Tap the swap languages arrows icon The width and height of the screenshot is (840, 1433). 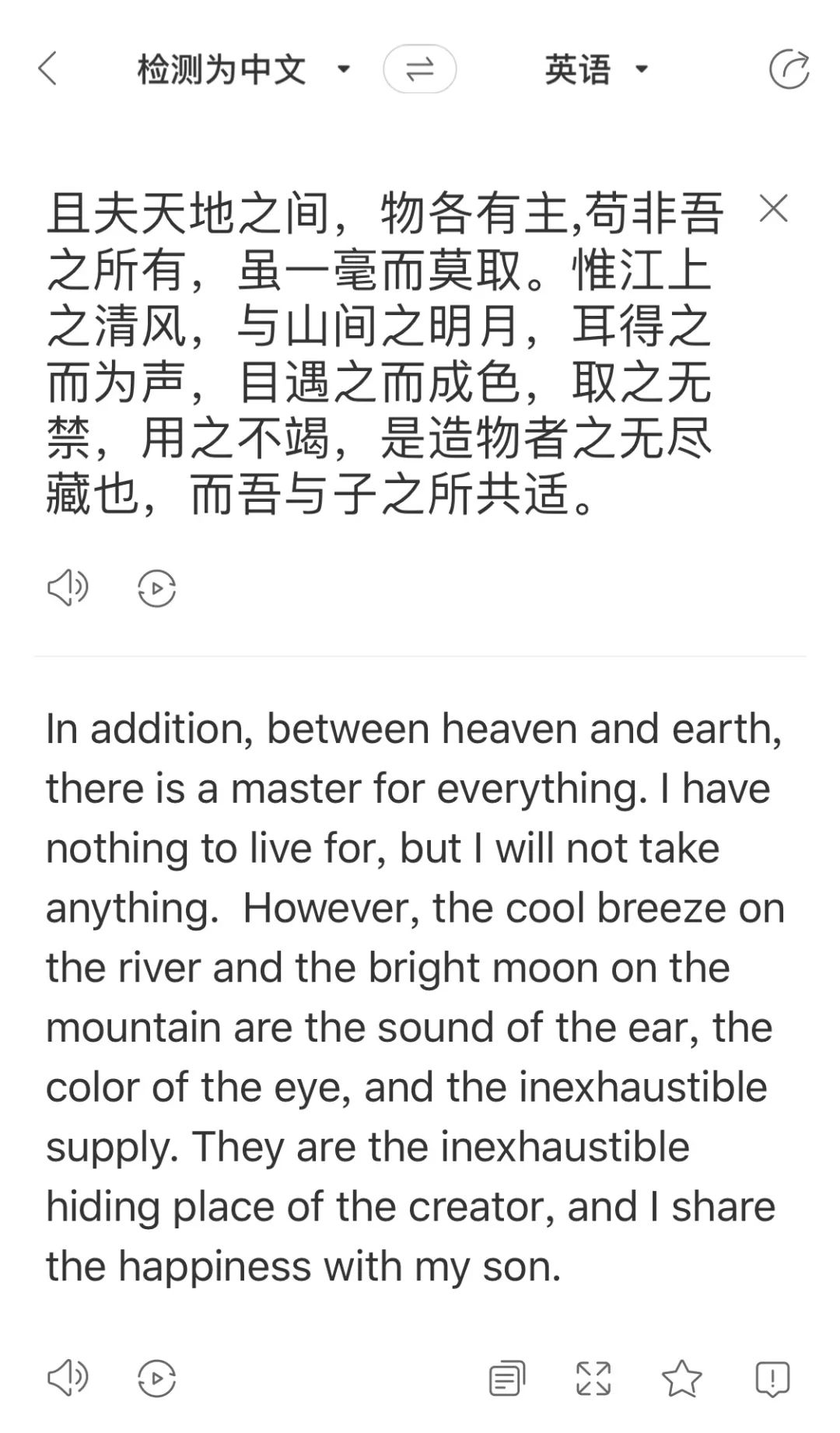pos(420,69)
